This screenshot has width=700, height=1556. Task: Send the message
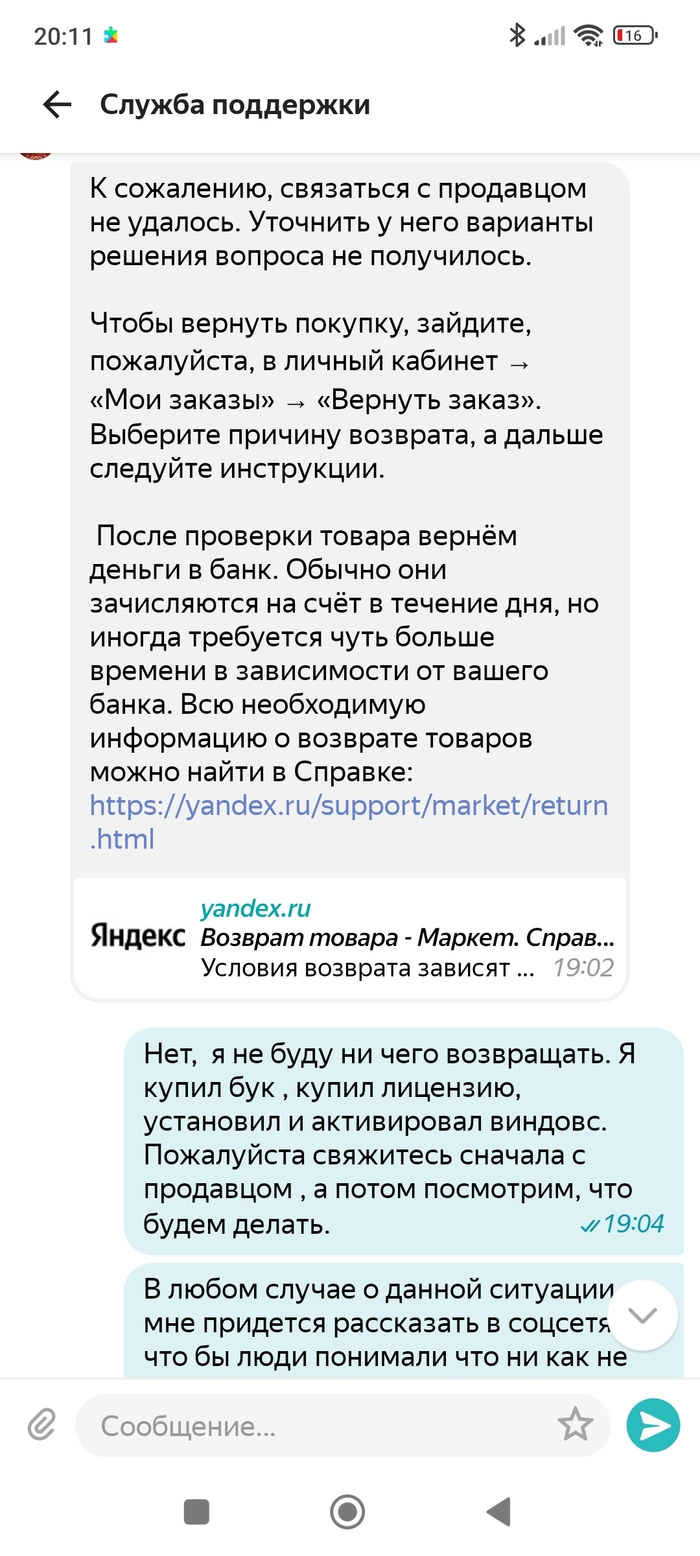[x=653, y=1425]
